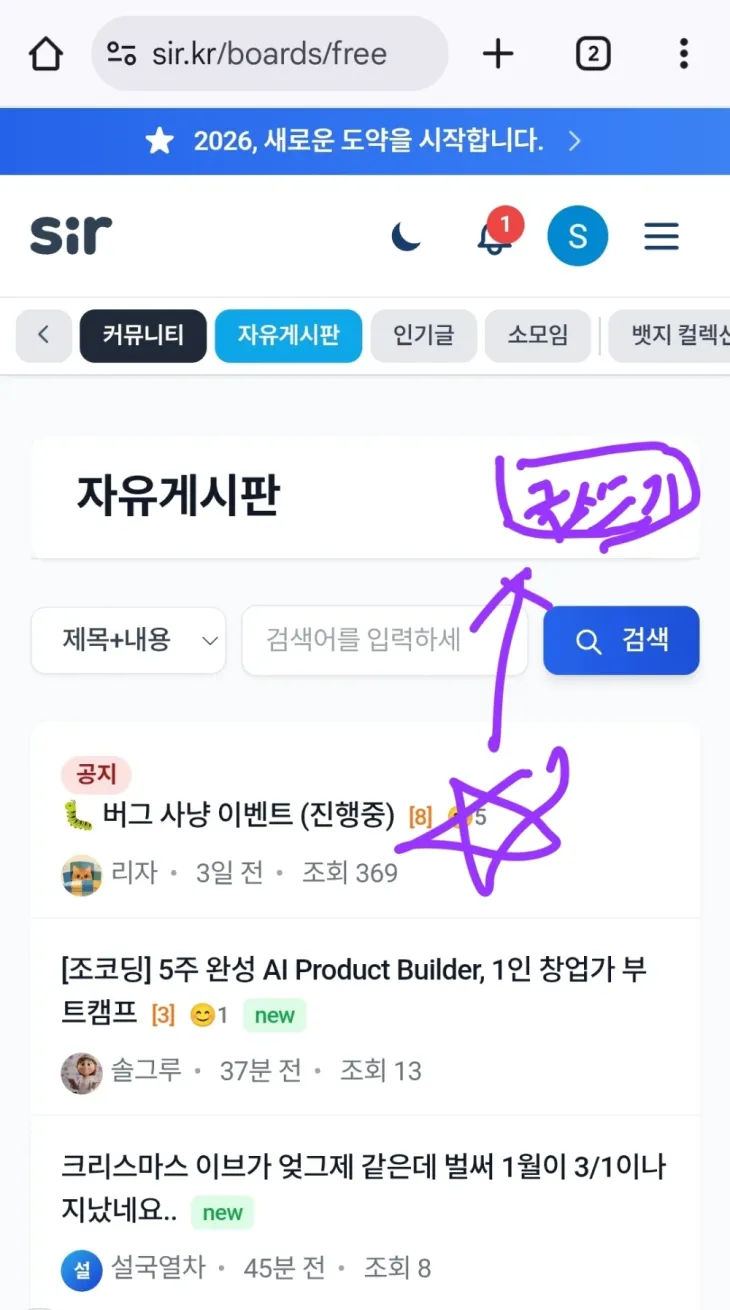The height and width of the screenshot is (1310, 730).
Task: Open the browser overflow menu
Action: 683,54
